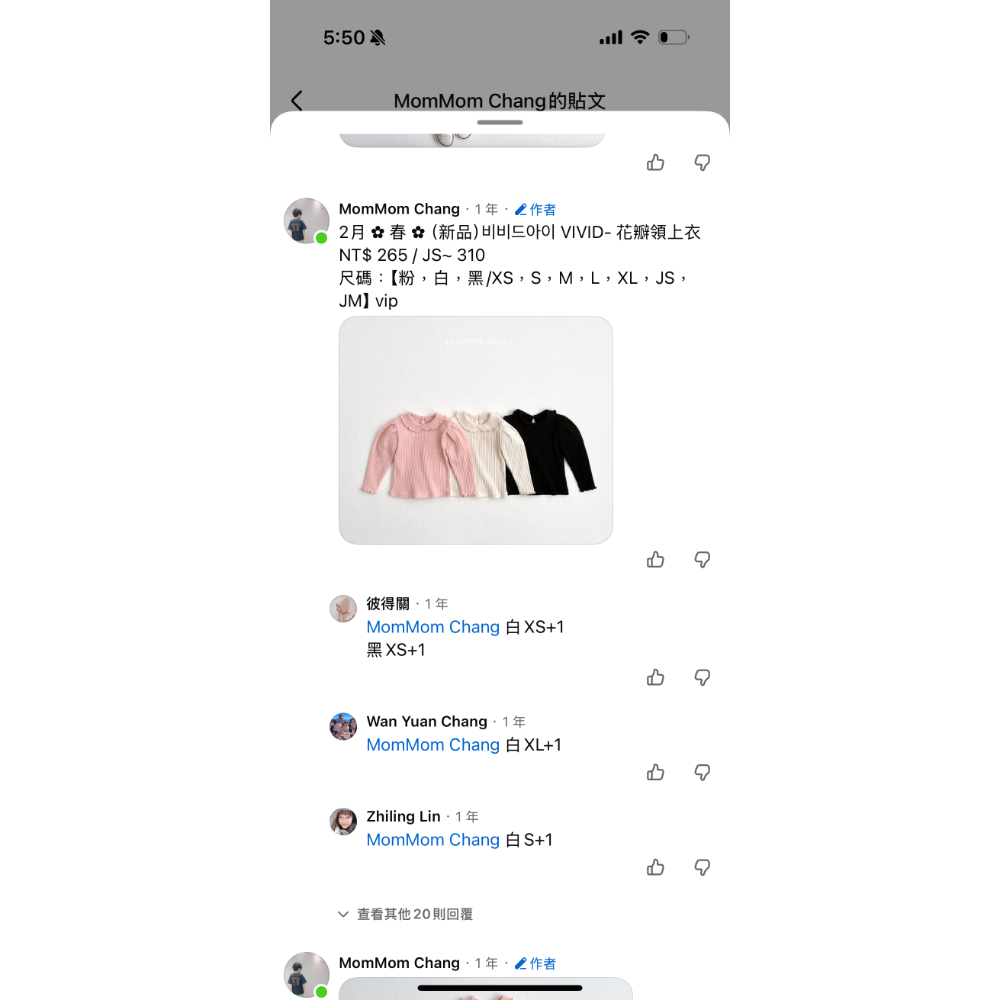The image size is (1000, 1000).
Task: Like Zhiling Lin's reply
Action: [656, 868]
